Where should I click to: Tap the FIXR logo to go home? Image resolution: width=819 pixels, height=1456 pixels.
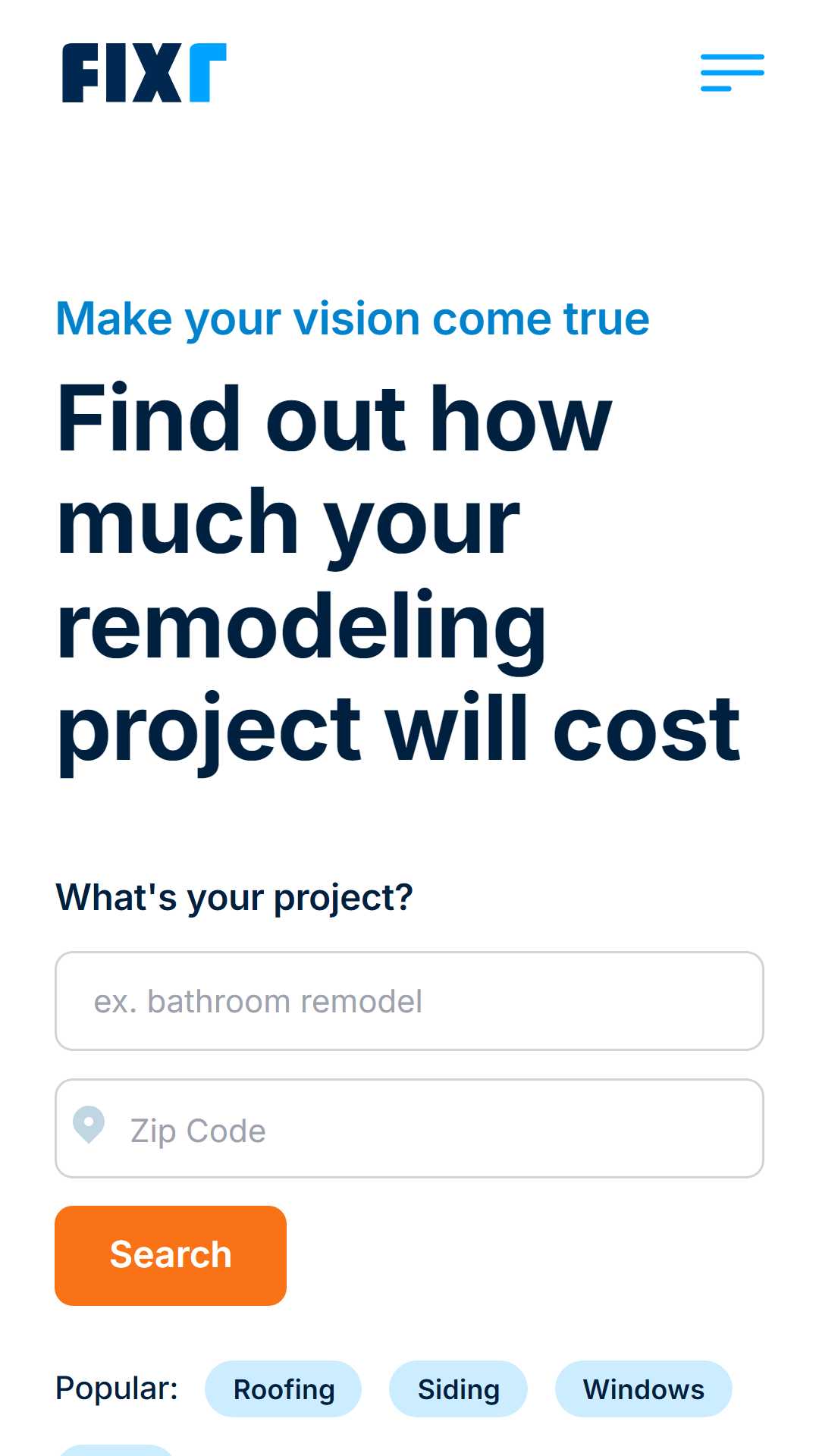(x=144, y=73)
